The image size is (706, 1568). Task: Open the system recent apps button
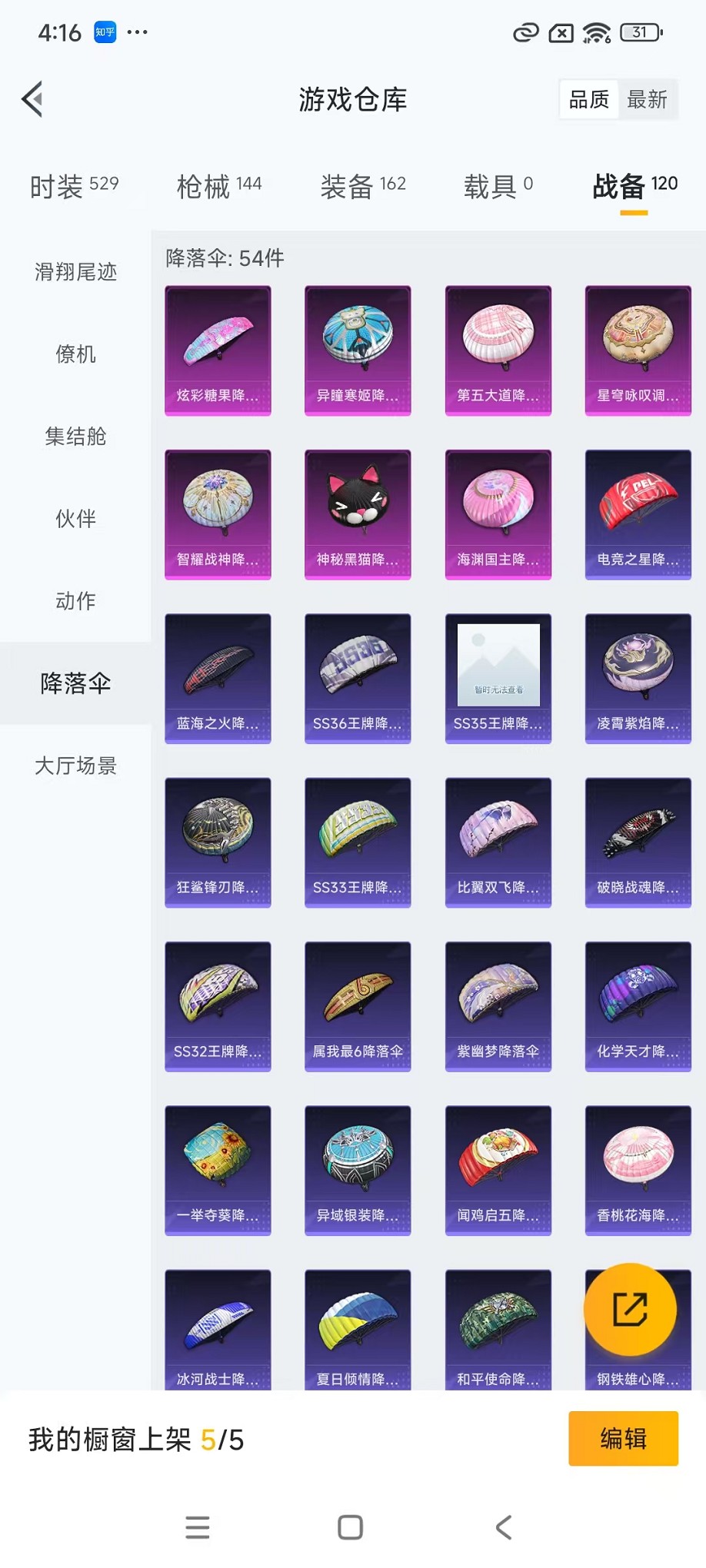click(198, 1527)
